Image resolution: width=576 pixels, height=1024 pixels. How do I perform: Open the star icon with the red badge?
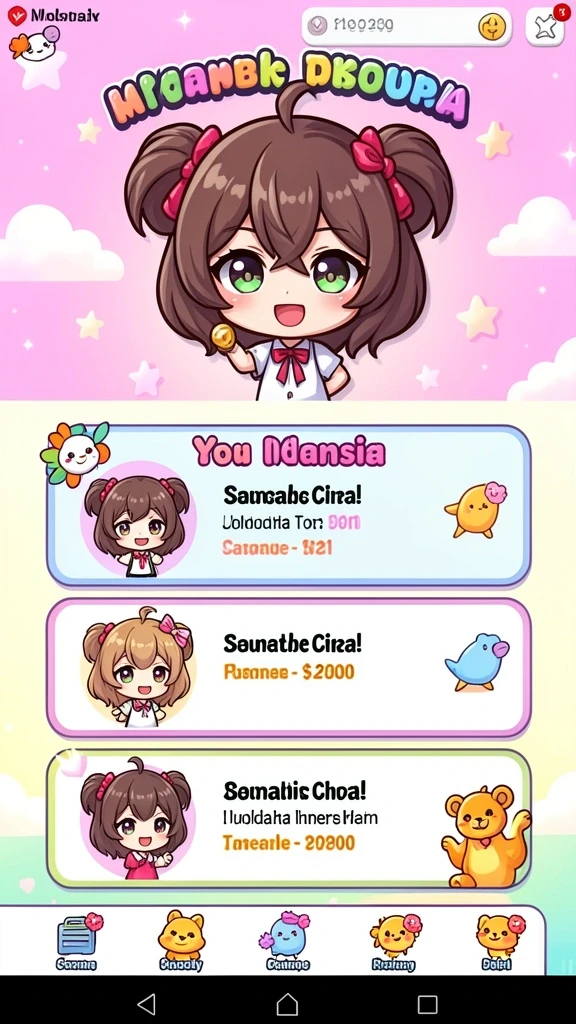tap(545, 25)
